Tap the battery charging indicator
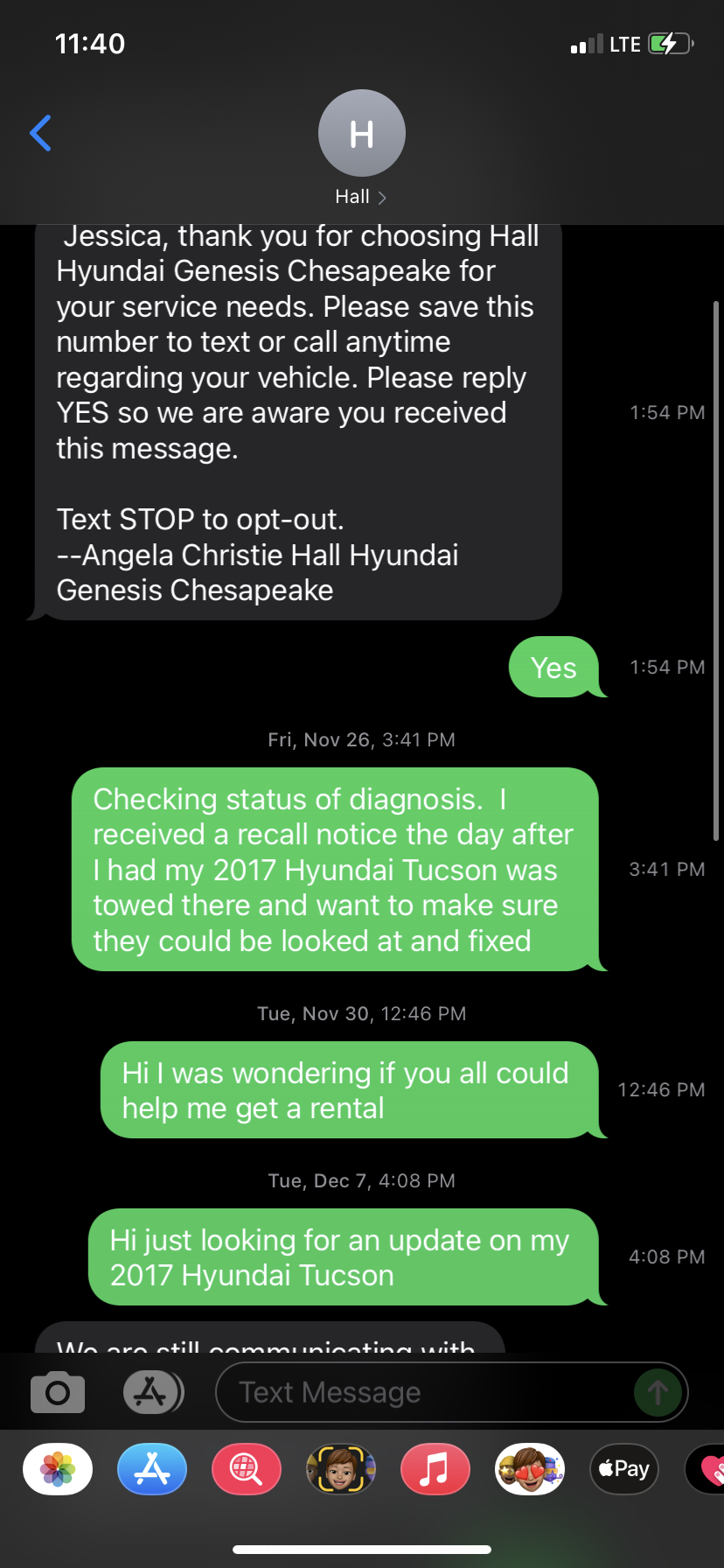This screenshot has width=724, height=1568. point(668,42)
